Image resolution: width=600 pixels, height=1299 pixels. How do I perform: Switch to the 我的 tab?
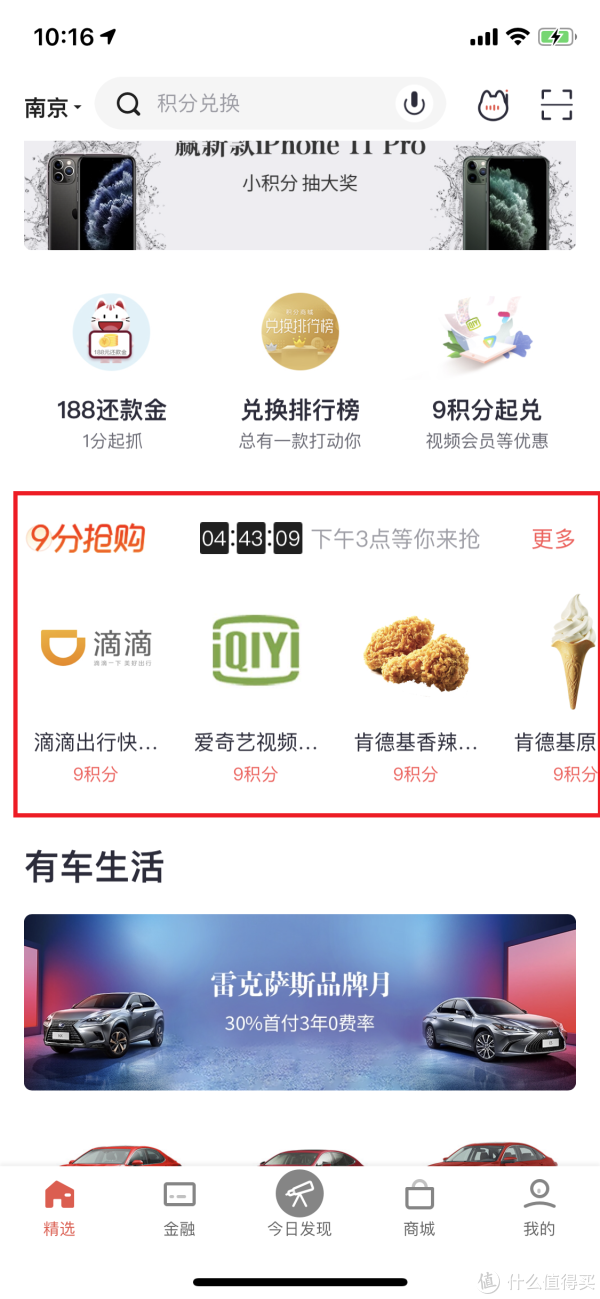[x=539, y=1208]
